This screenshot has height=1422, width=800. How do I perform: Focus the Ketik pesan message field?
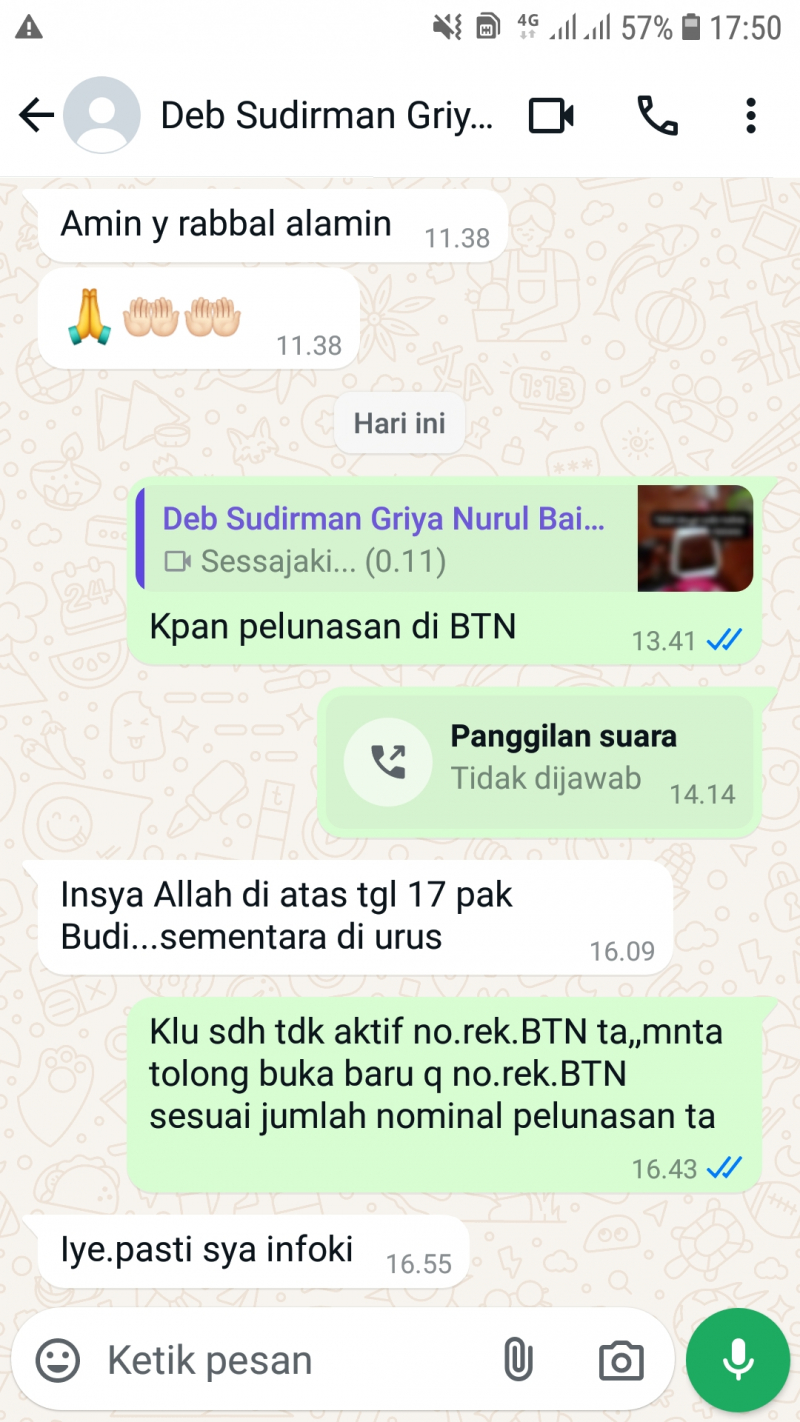(x=290, y=1360)
